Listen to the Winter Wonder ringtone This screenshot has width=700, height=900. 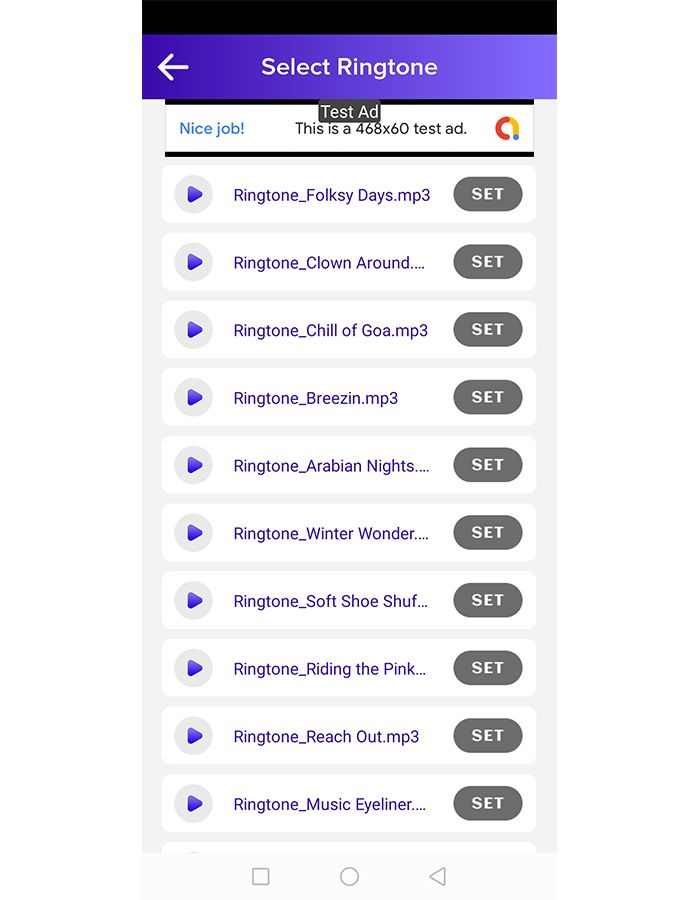(194, 533)
